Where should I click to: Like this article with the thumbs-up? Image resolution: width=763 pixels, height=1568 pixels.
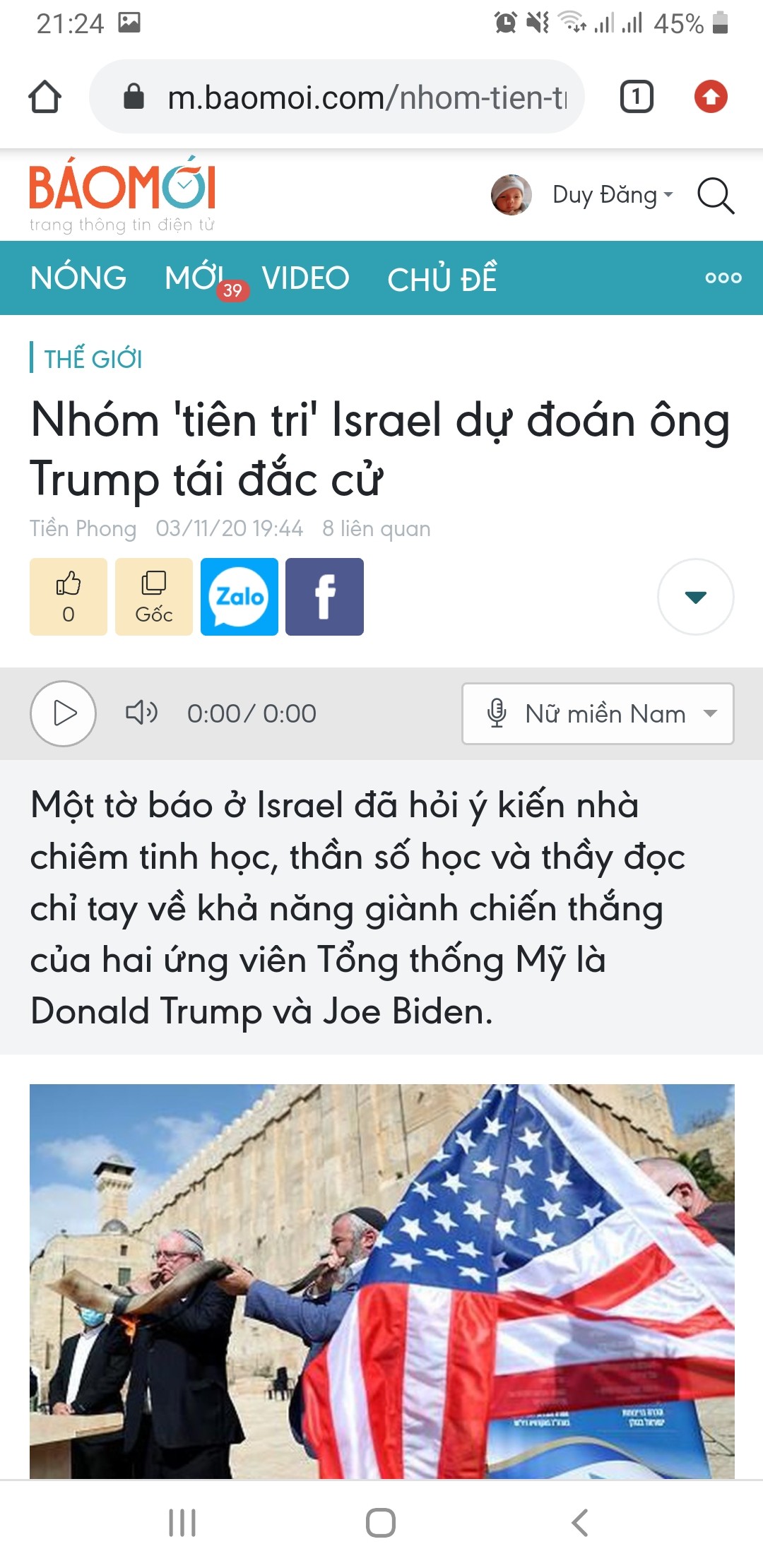click(x=69, y=597)
